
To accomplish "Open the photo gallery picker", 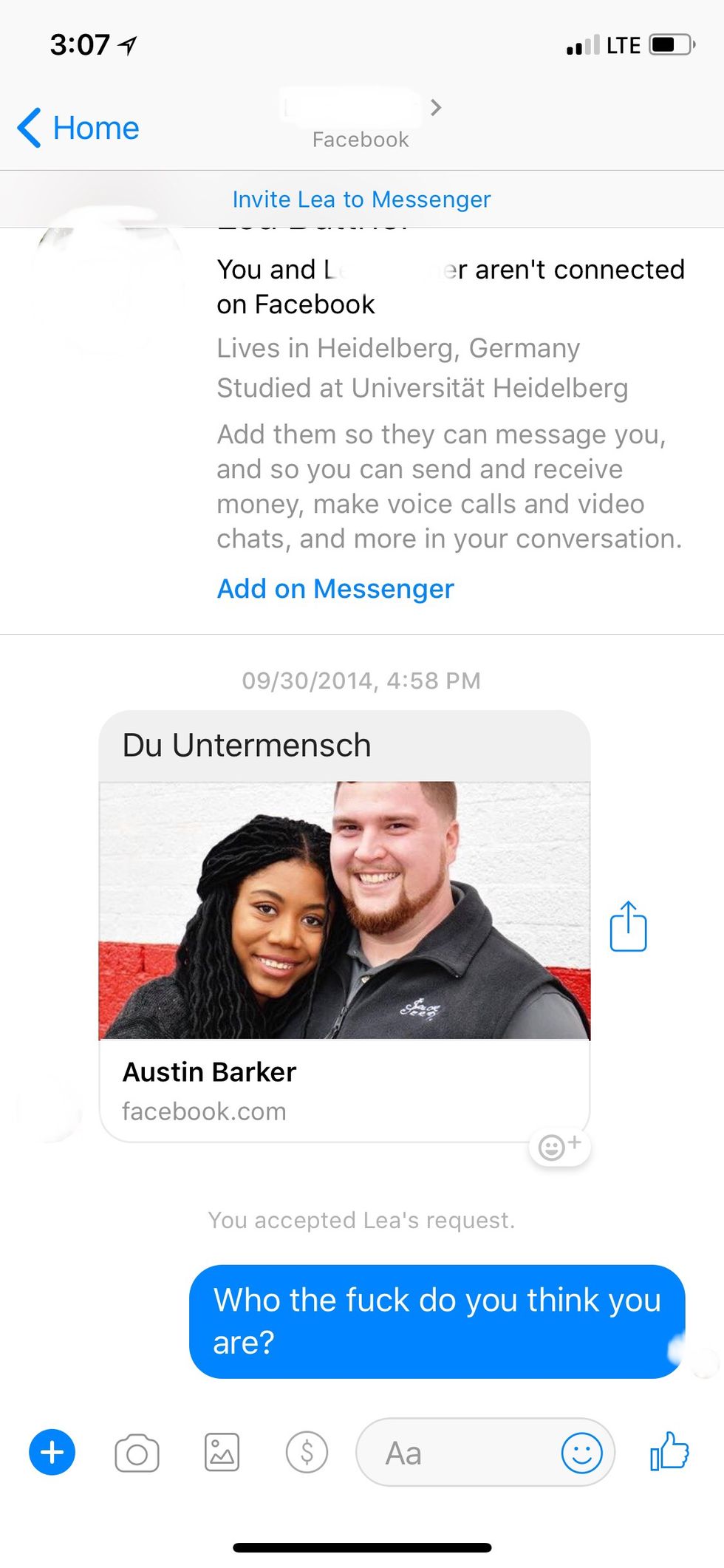I will click(x=222, y=1453).
